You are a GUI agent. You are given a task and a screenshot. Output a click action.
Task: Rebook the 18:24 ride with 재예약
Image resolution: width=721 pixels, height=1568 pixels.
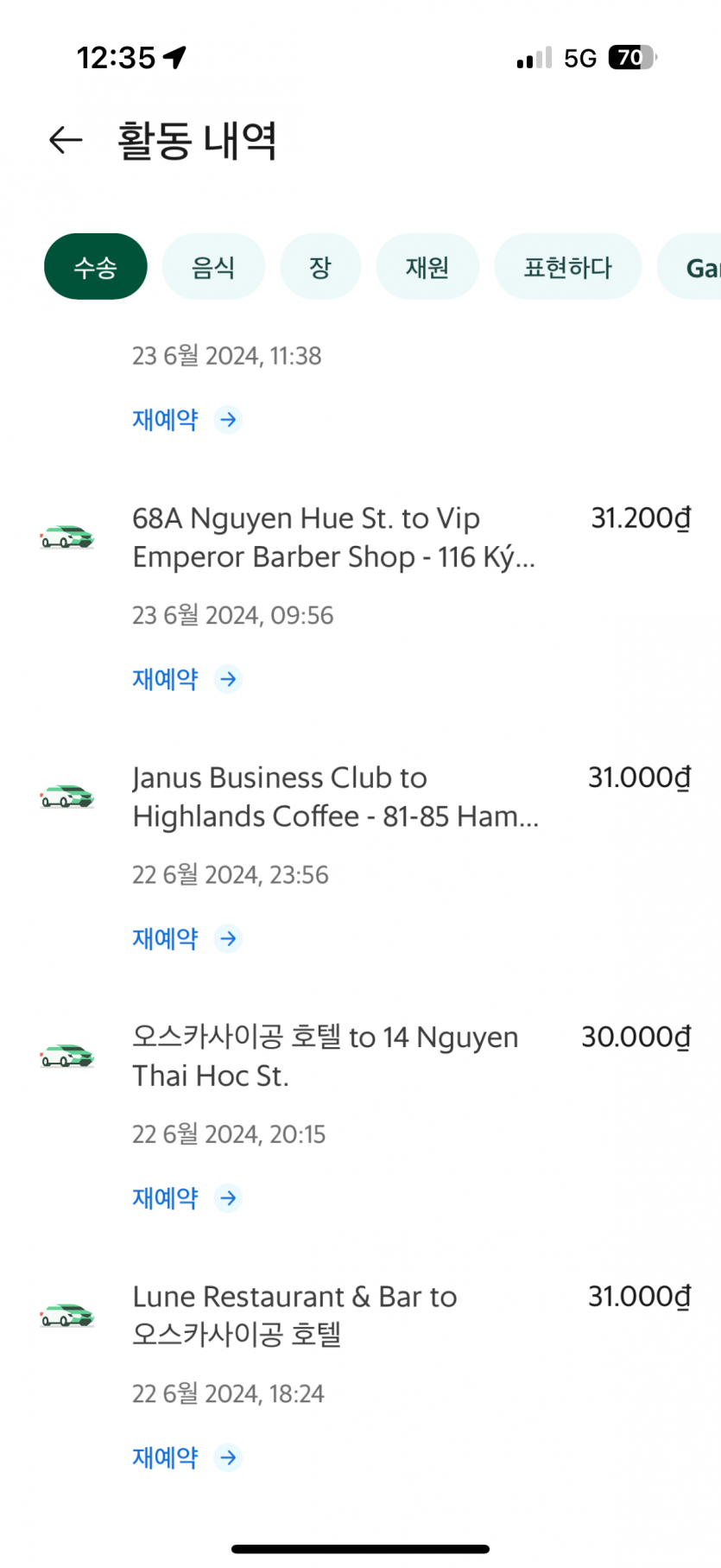(x=186, y=1457)
